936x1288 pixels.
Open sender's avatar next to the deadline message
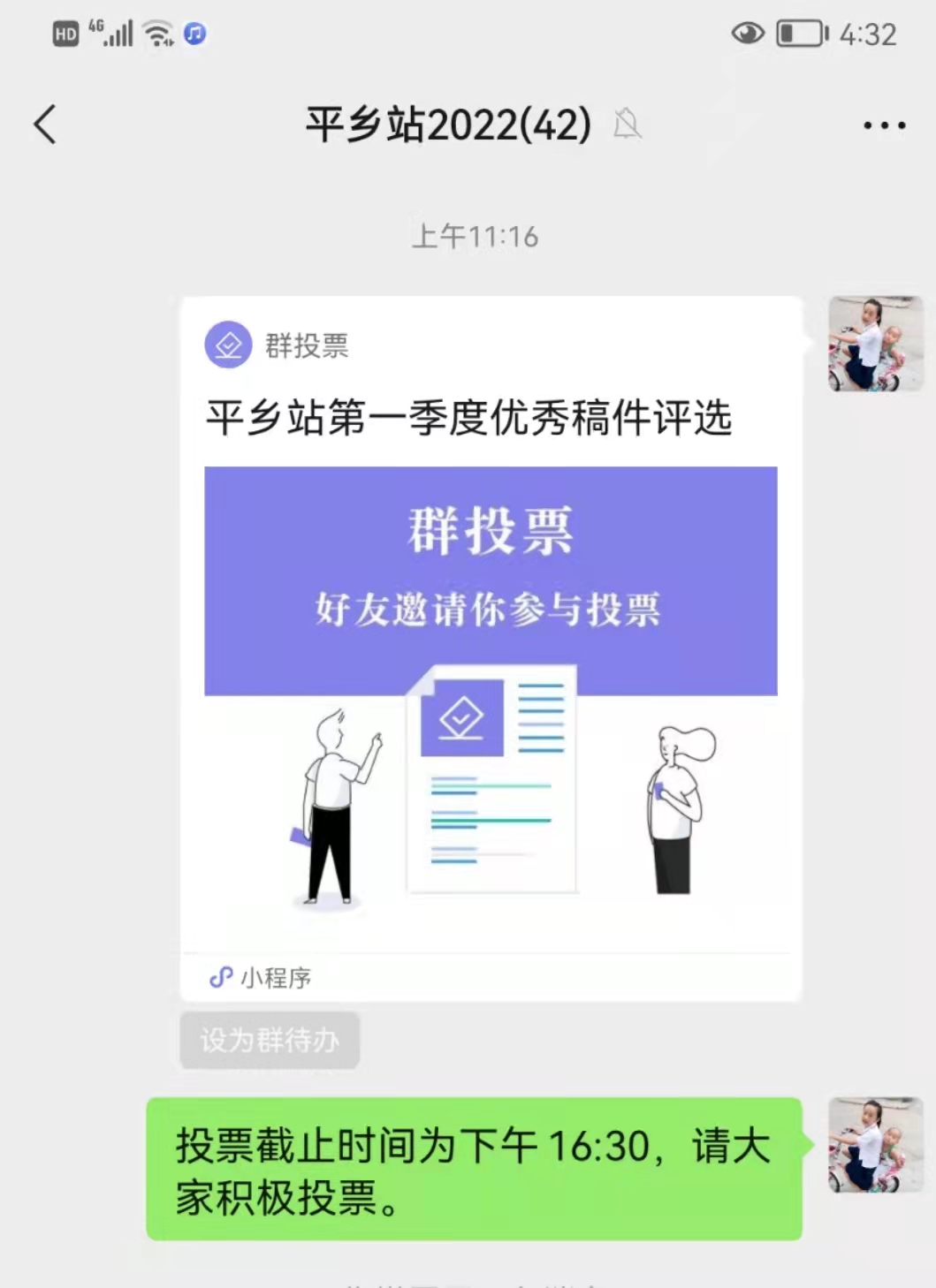875,1145
